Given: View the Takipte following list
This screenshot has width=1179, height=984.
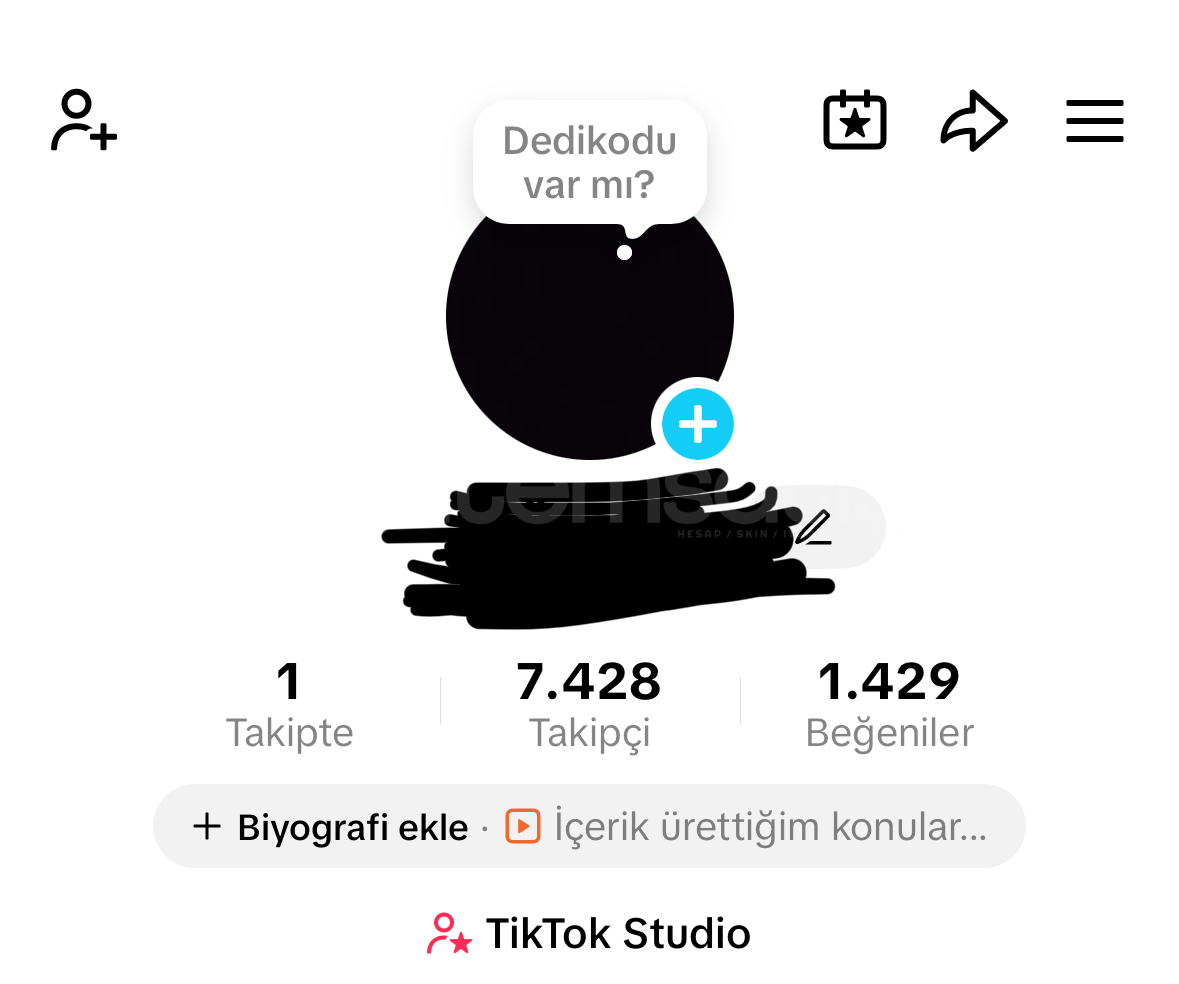Looking at the screenshot, I should pyautogui.click(x=289, y=705).
